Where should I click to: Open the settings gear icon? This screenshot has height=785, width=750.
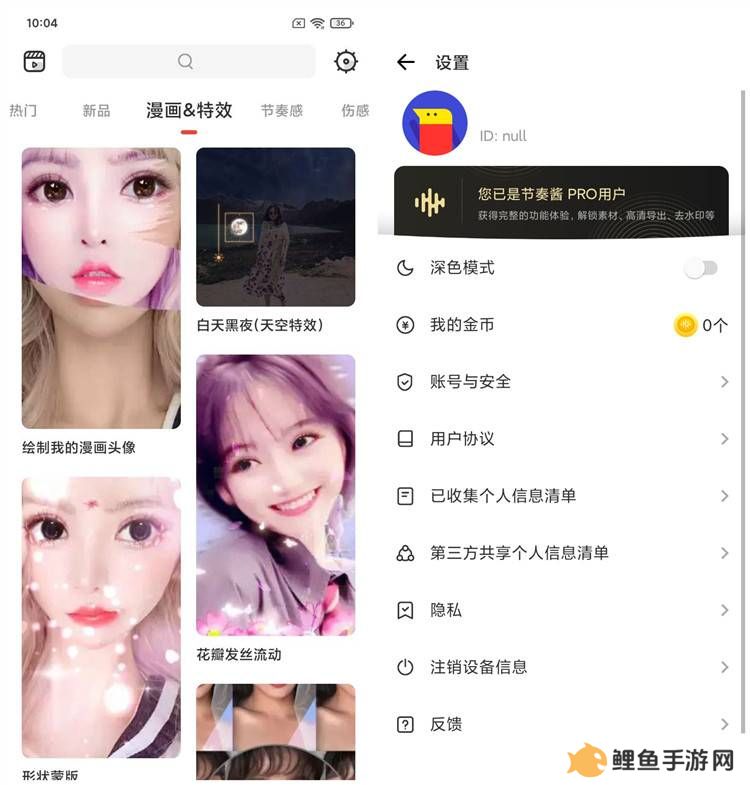(346, 62)
